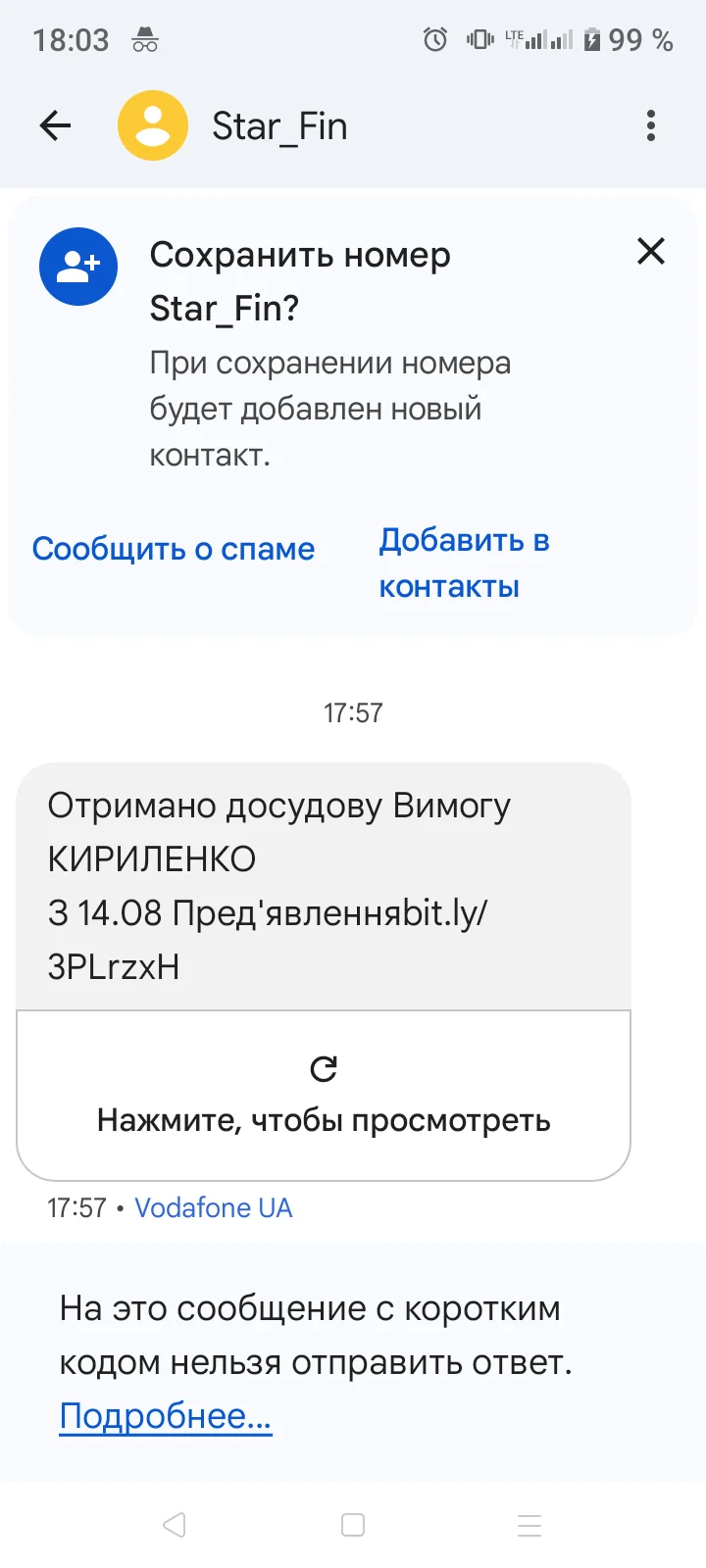Go back from the Star_Fin conversation
706x1568 pixels.
point(56,125)
